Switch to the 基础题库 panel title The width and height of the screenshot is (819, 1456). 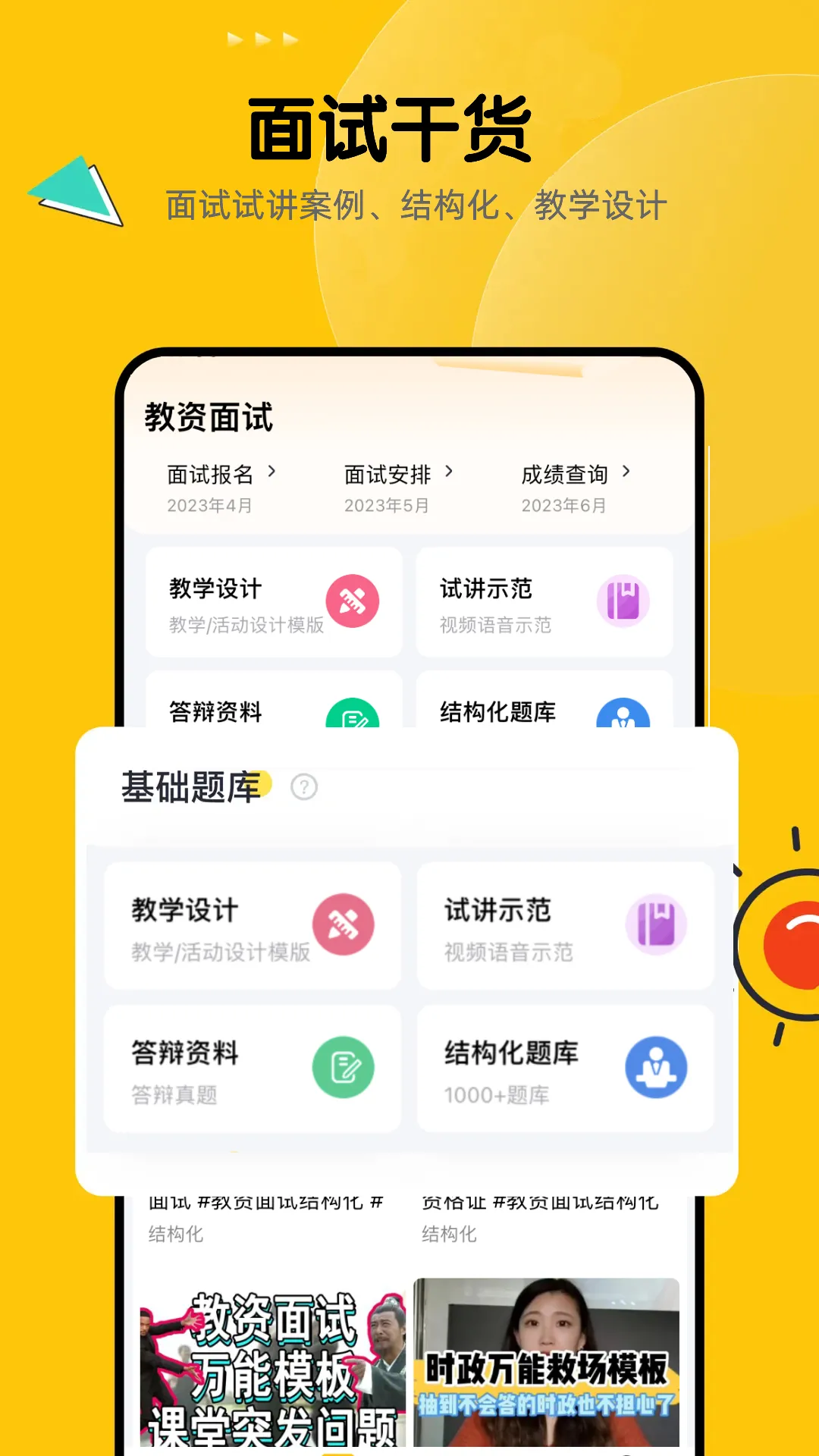tap(191, 787)
